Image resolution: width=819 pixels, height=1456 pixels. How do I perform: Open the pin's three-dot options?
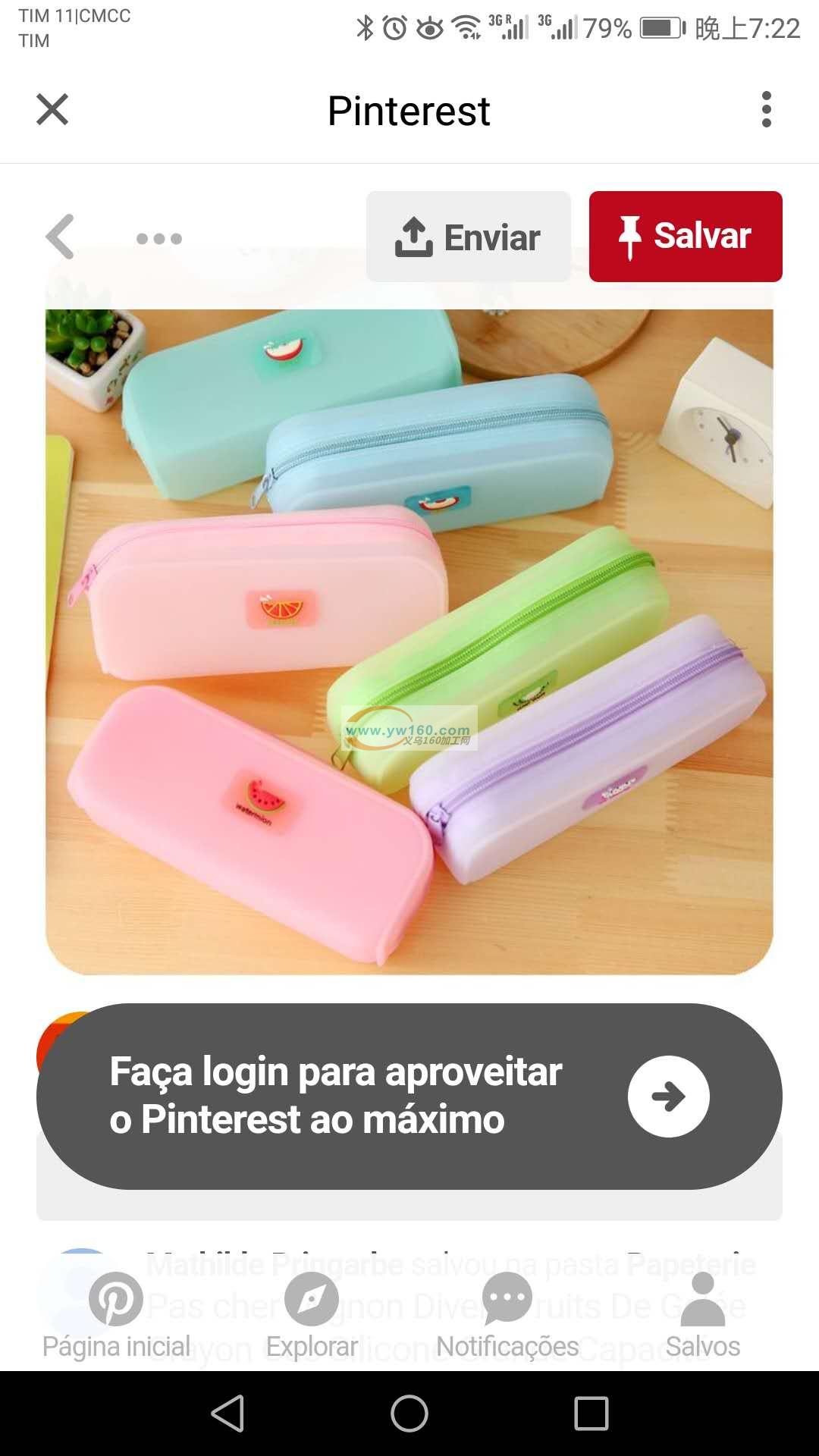[158, 239]
